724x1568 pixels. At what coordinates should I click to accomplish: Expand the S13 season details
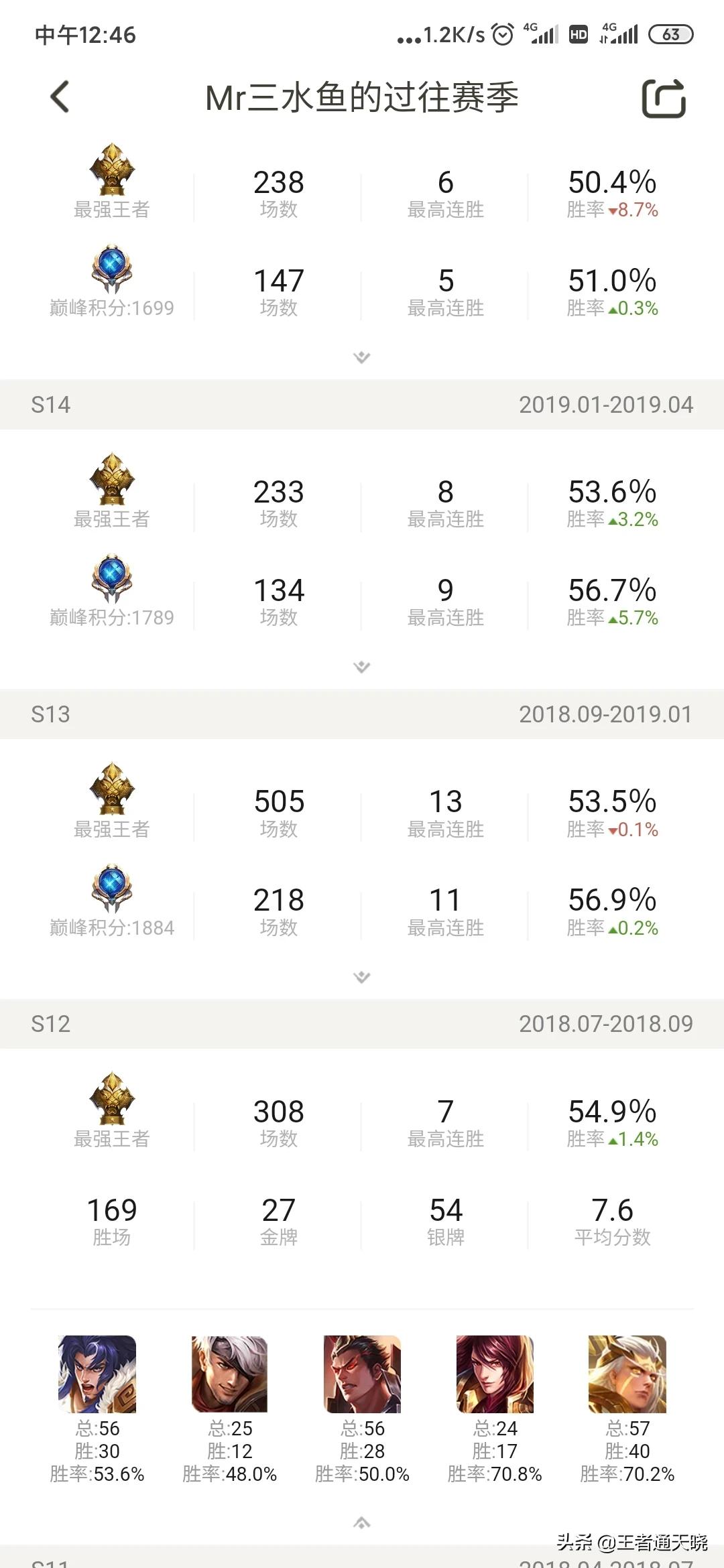(362, 977)
